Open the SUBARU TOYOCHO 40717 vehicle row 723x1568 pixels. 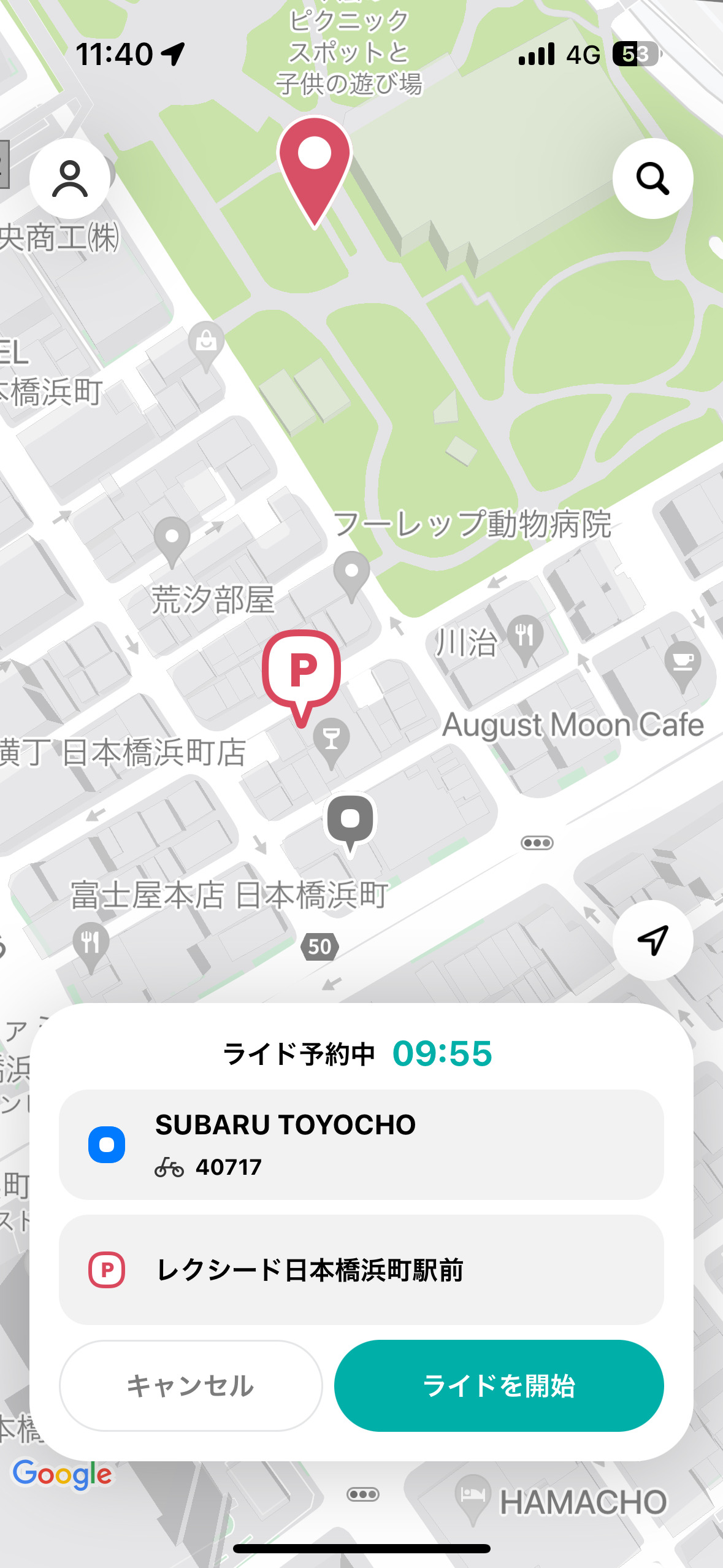point(361,1145)
